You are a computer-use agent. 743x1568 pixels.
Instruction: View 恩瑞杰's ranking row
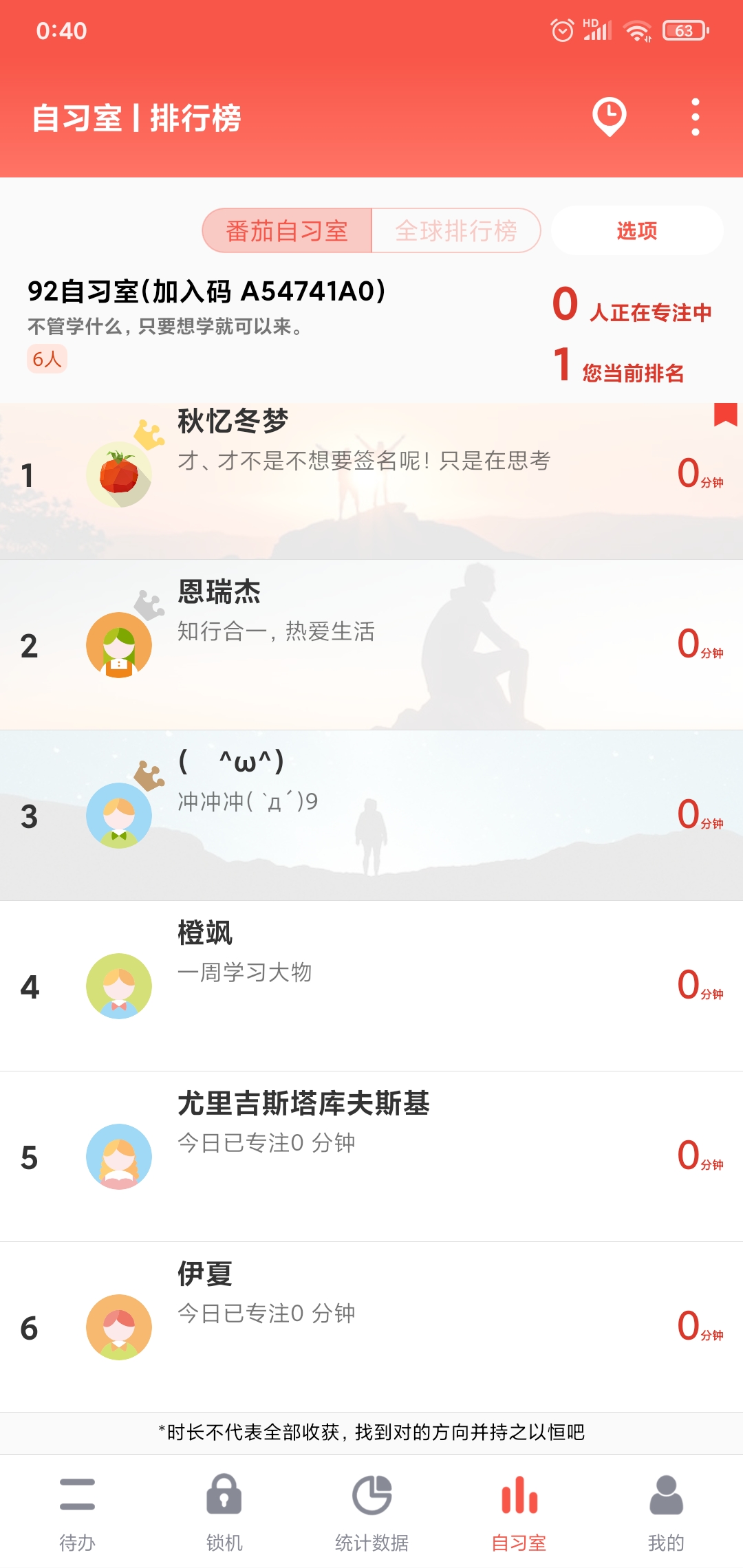[x=371, y=645]
